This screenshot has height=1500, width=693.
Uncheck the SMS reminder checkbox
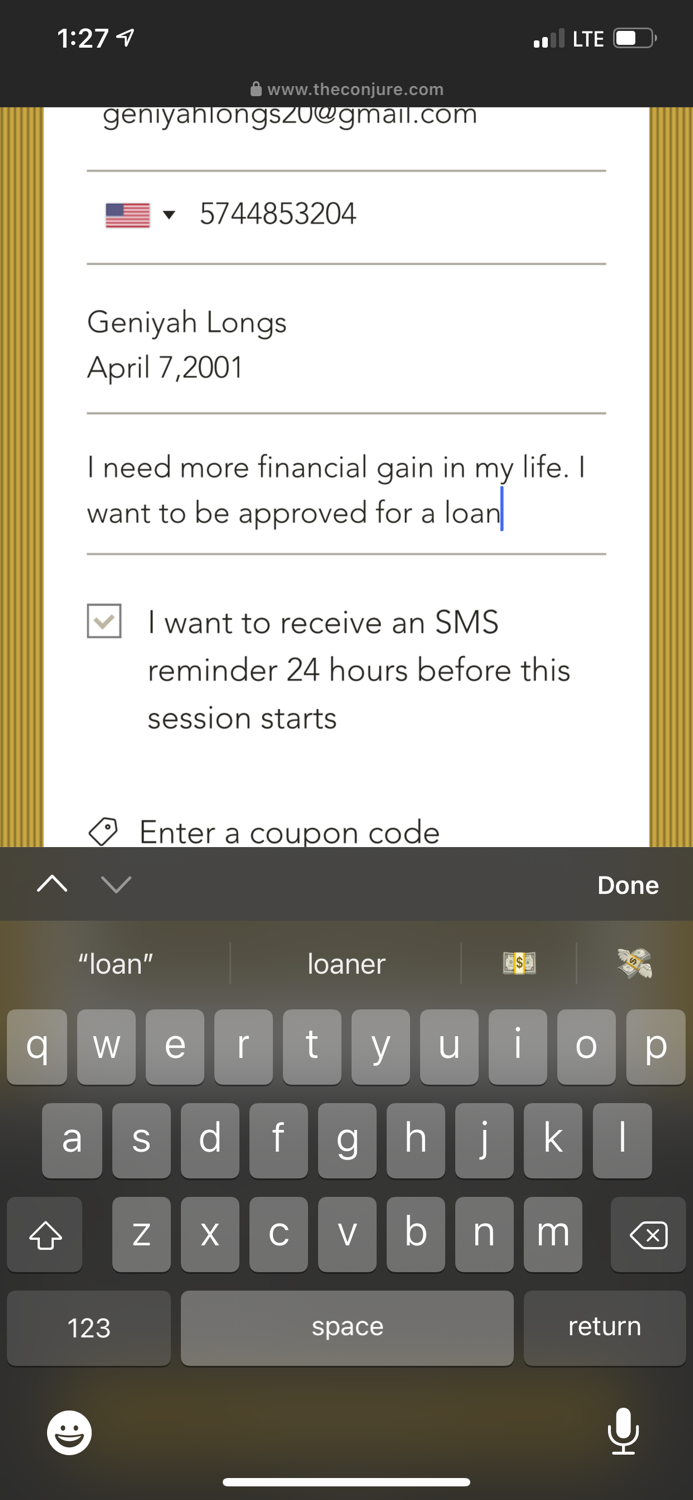[x=104, y=621]
